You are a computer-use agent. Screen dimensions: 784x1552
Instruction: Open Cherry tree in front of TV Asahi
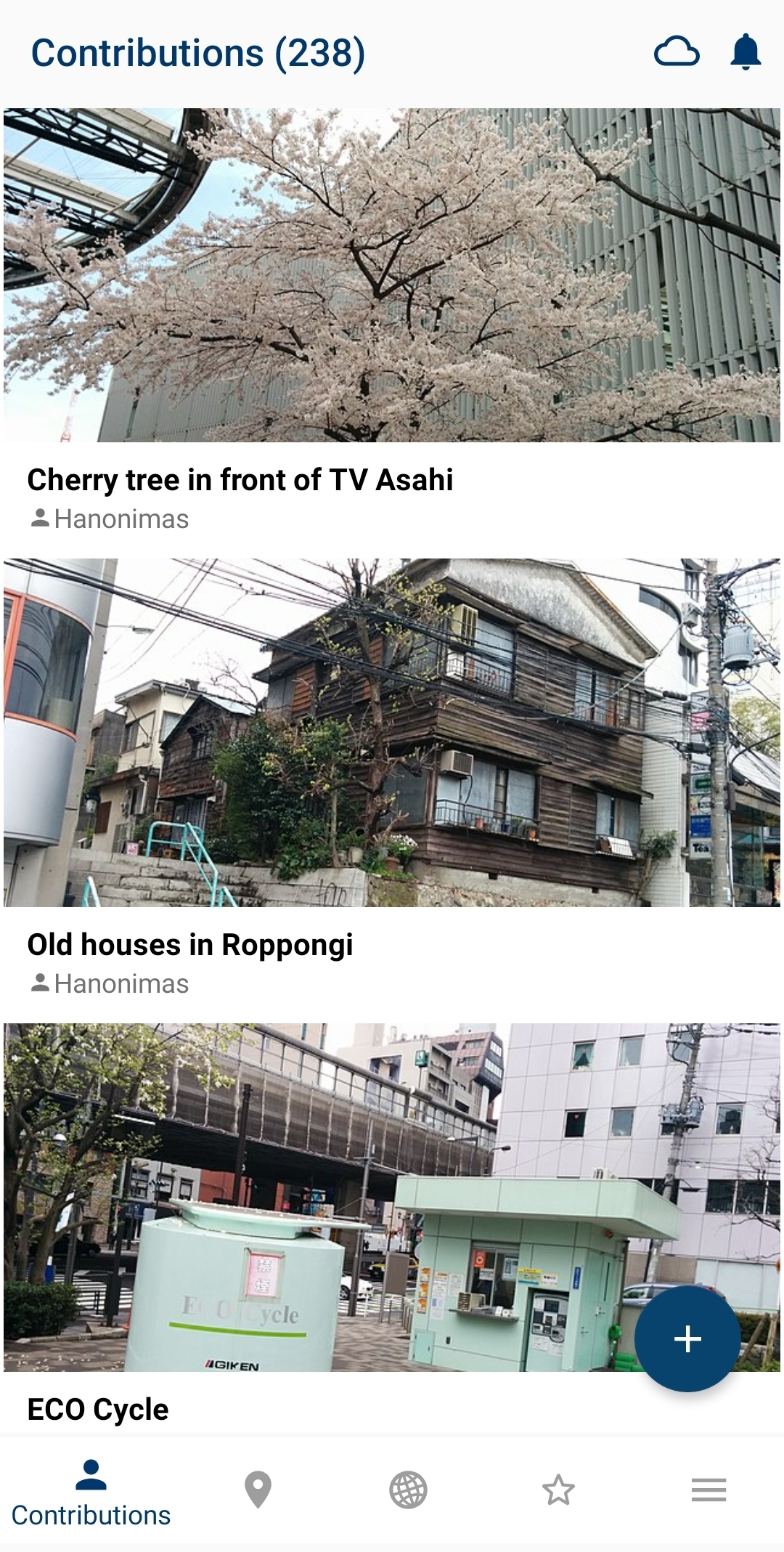240,480
